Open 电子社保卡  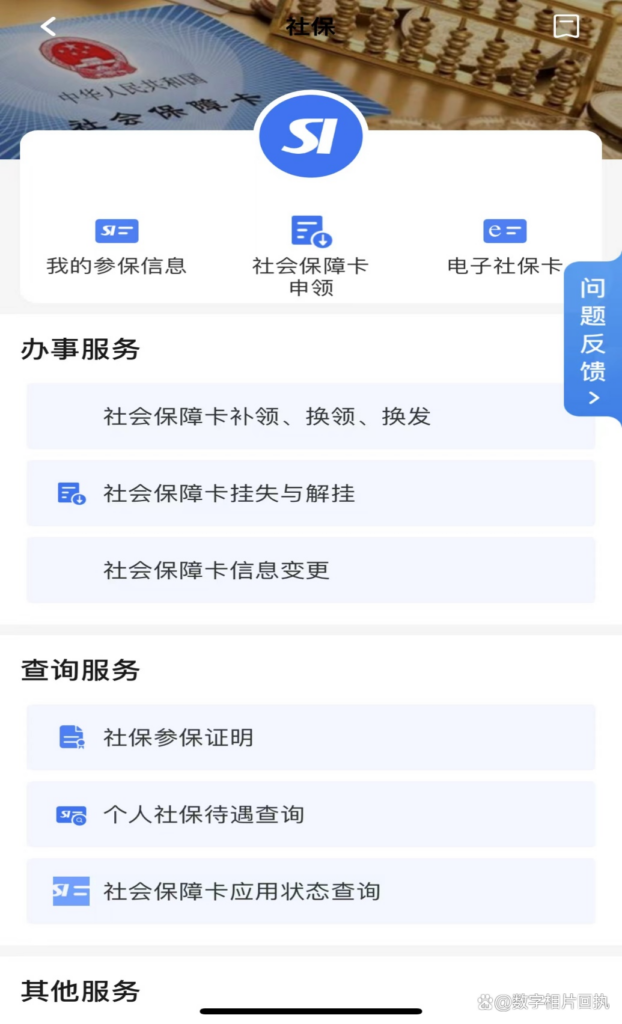click(504, 247)
